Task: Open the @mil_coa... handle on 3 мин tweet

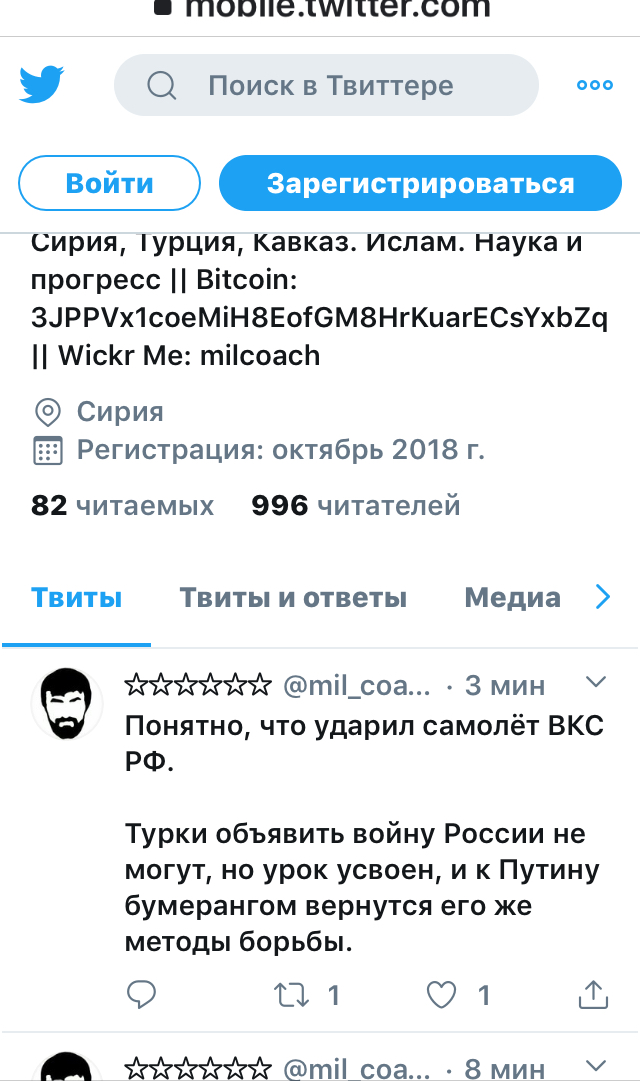Action: point(358,686)
